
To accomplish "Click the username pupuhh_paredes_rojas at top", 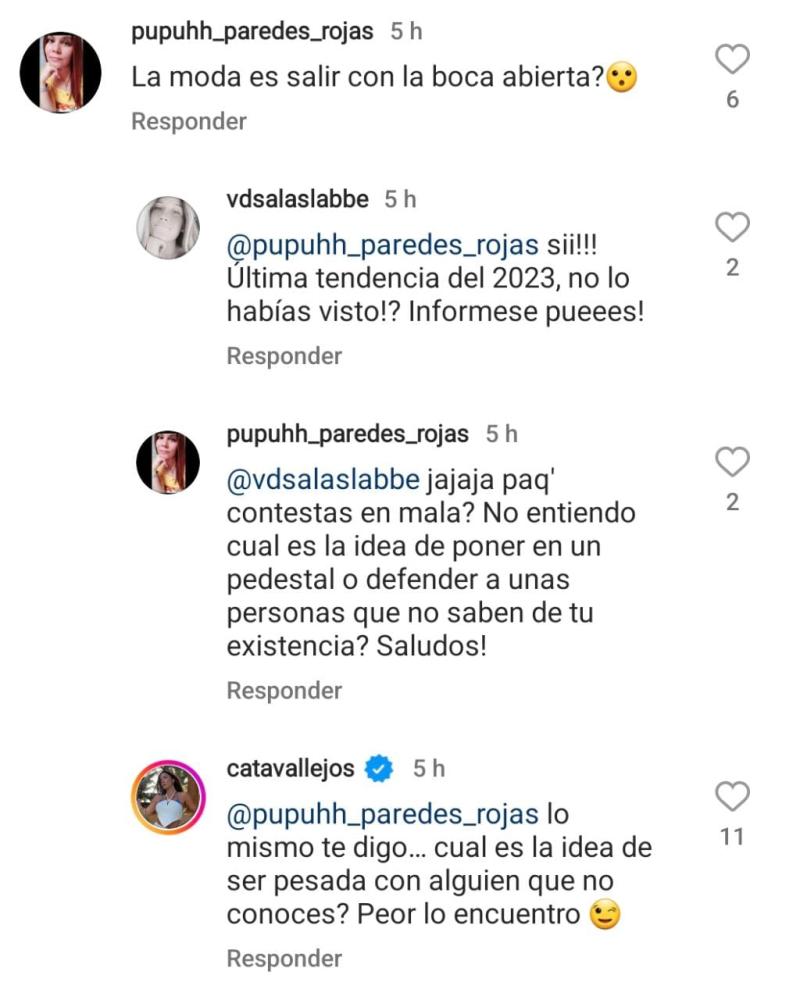I will click(253, 31).
